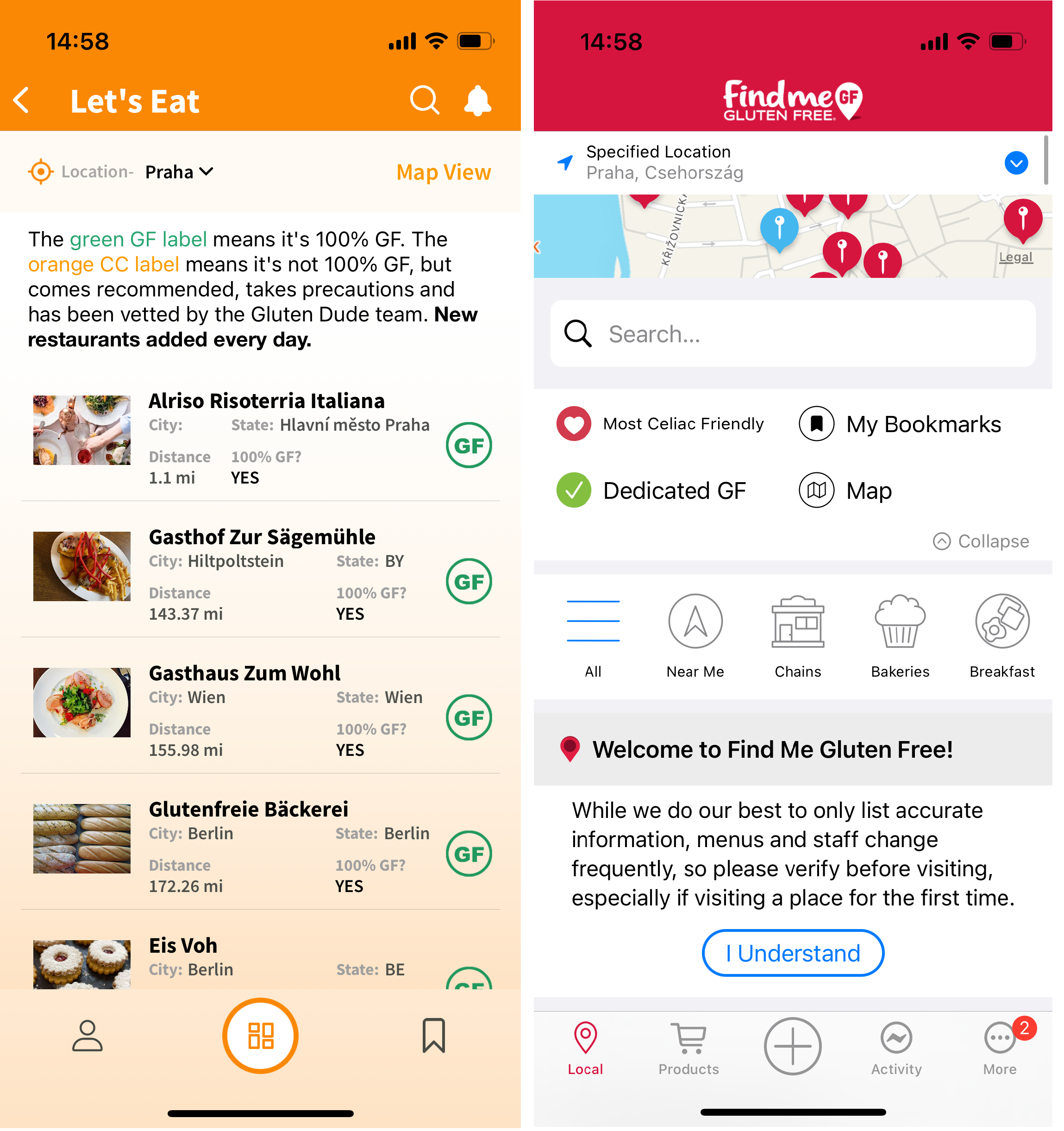
Task: Open Glutenfreie Bäckerei listing
Action: (x=248, y=809)
